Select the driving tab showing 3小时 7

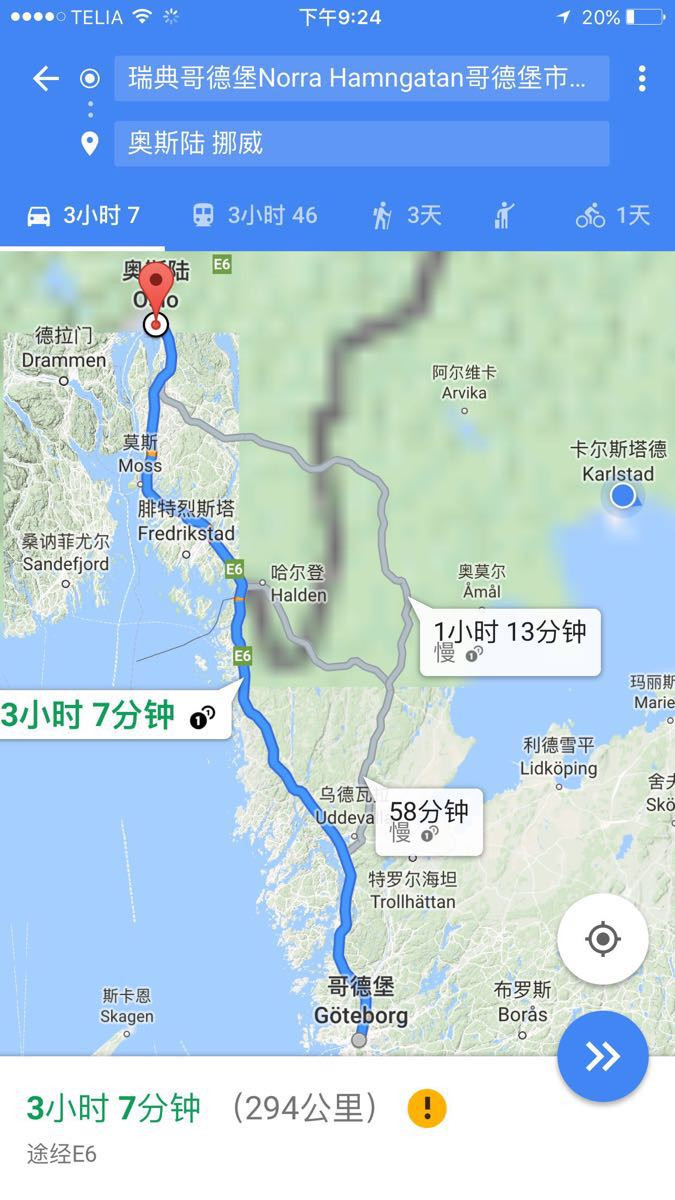(x=83, y=215)
